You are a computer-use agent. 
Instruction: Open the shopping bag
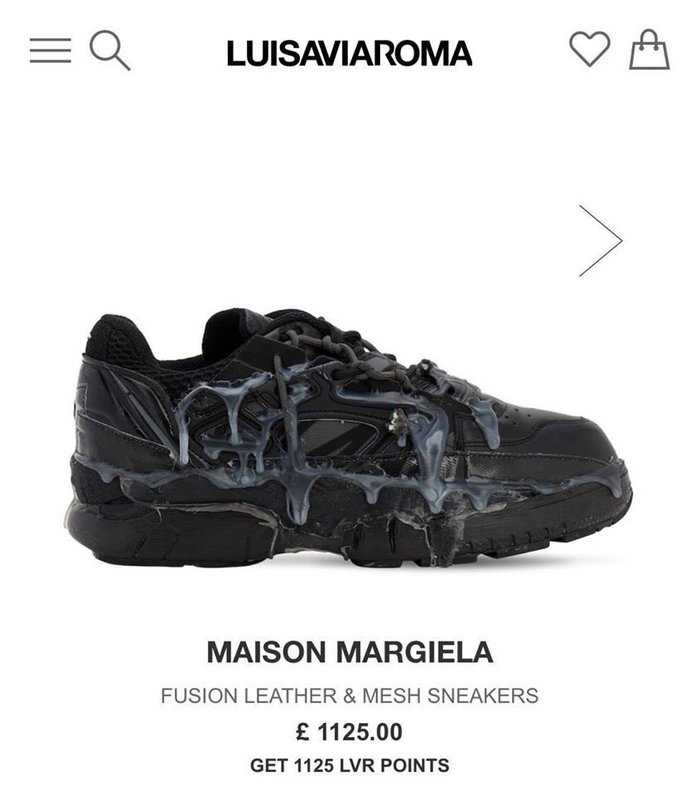pos(649,49)
